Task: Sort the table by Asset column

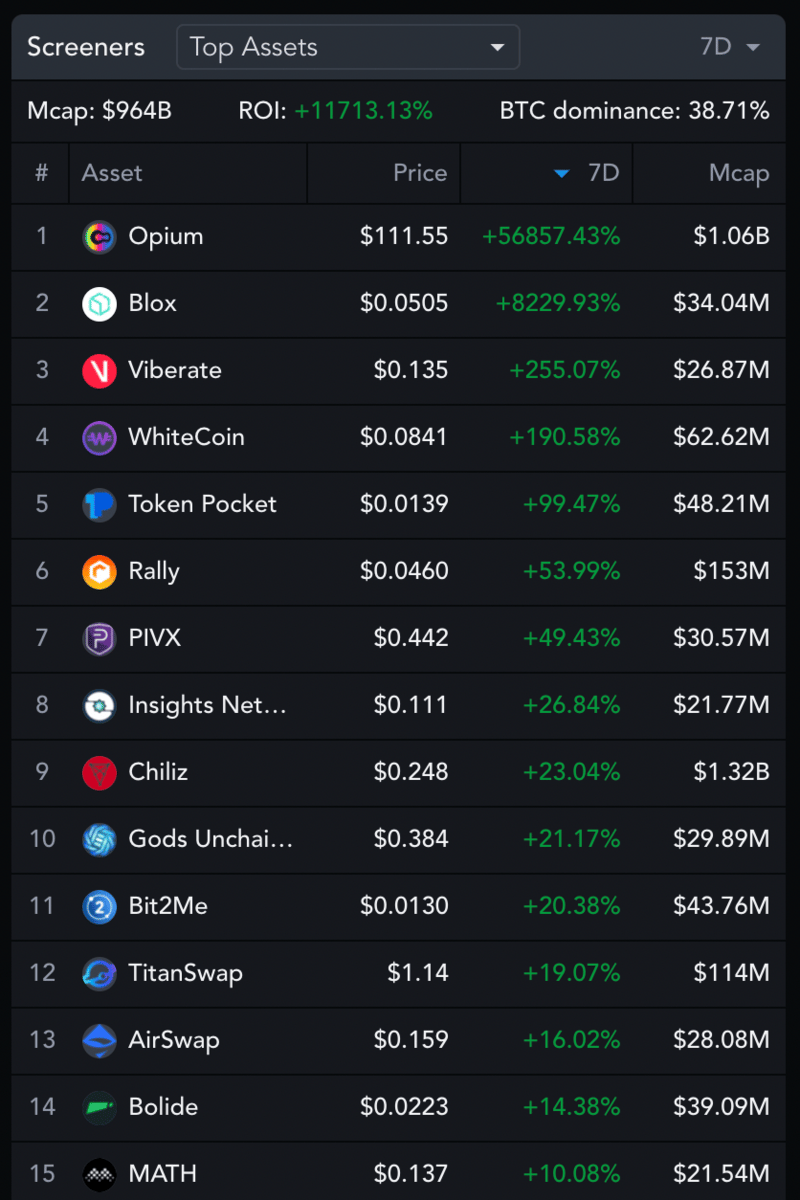Action: point(112,173)
